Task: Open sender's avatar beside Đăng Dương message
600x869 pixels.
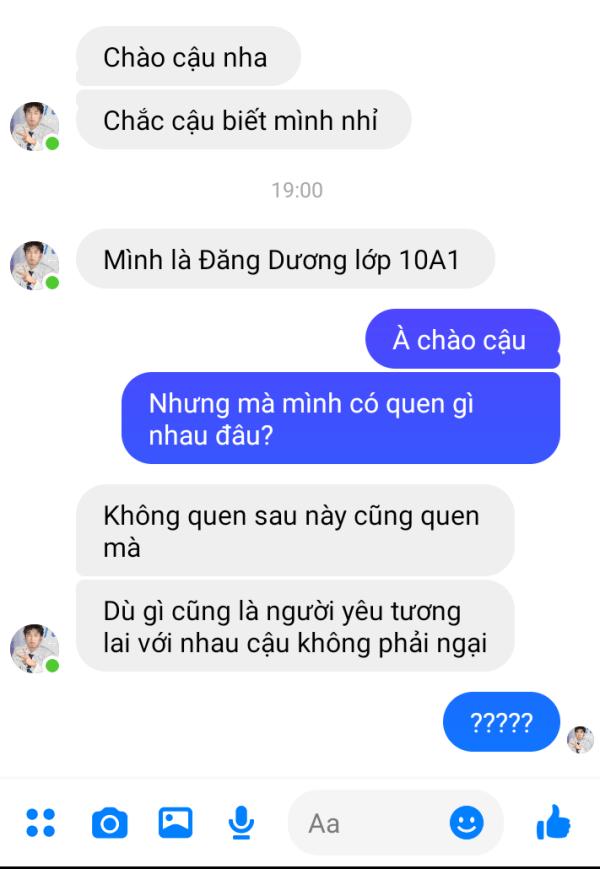Action: (34, 265)
